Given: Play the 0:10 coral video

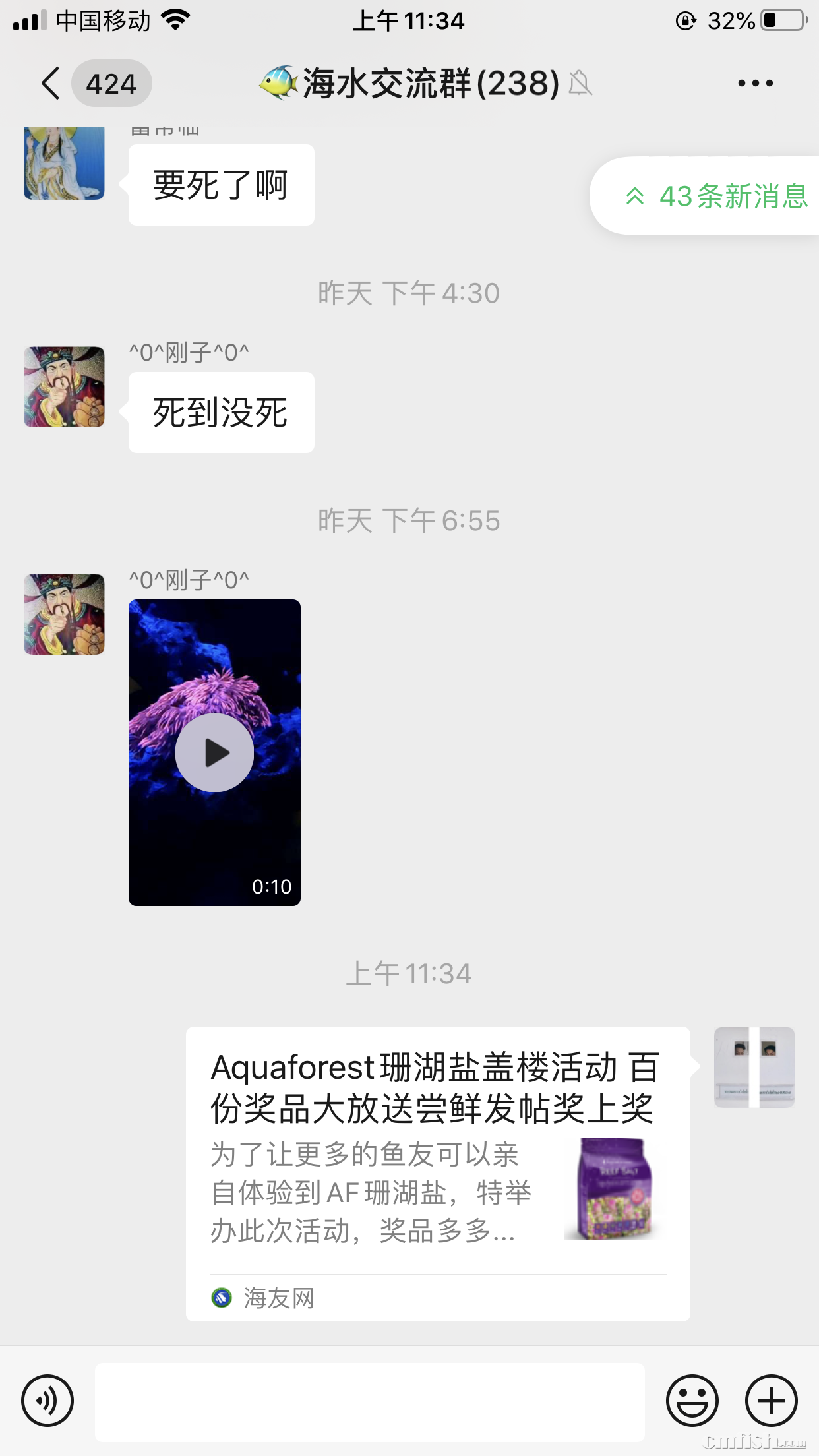Looking at the screenshot, I should tap(214, 752).
